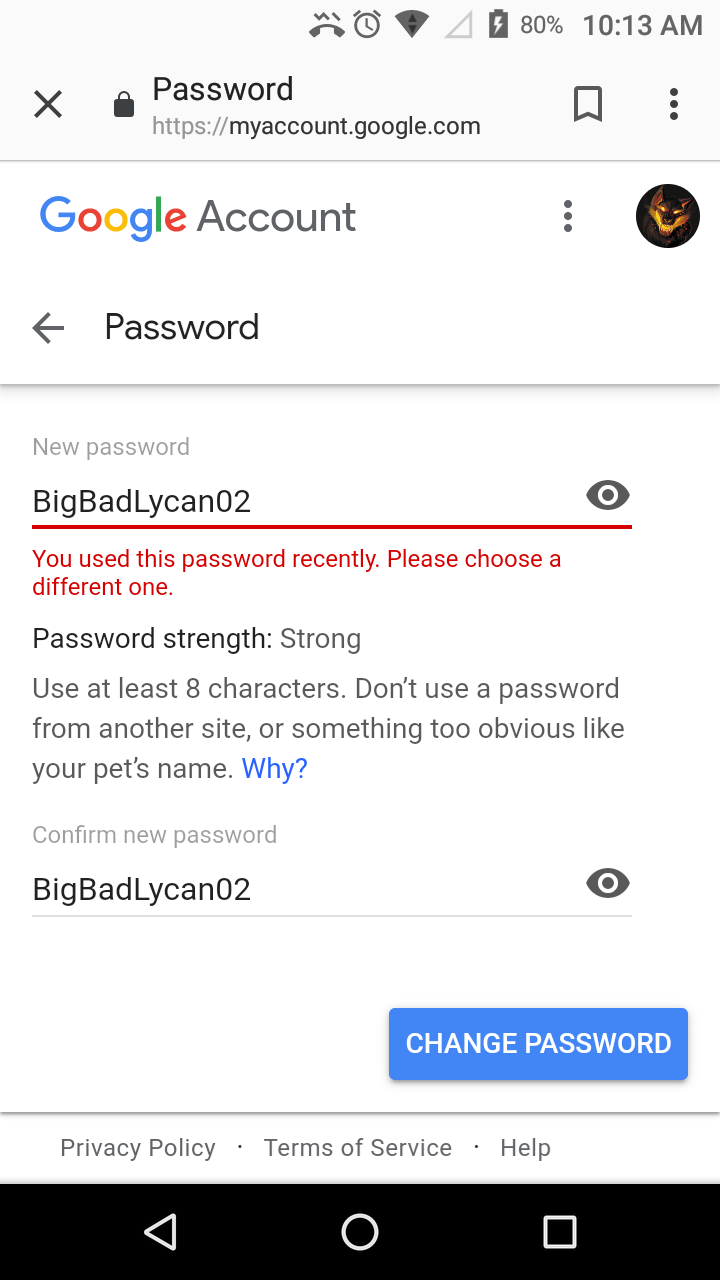The image size is (720, 1280).
Task: Toggle visibility of Confirm new password
Action: pos(608,883)
